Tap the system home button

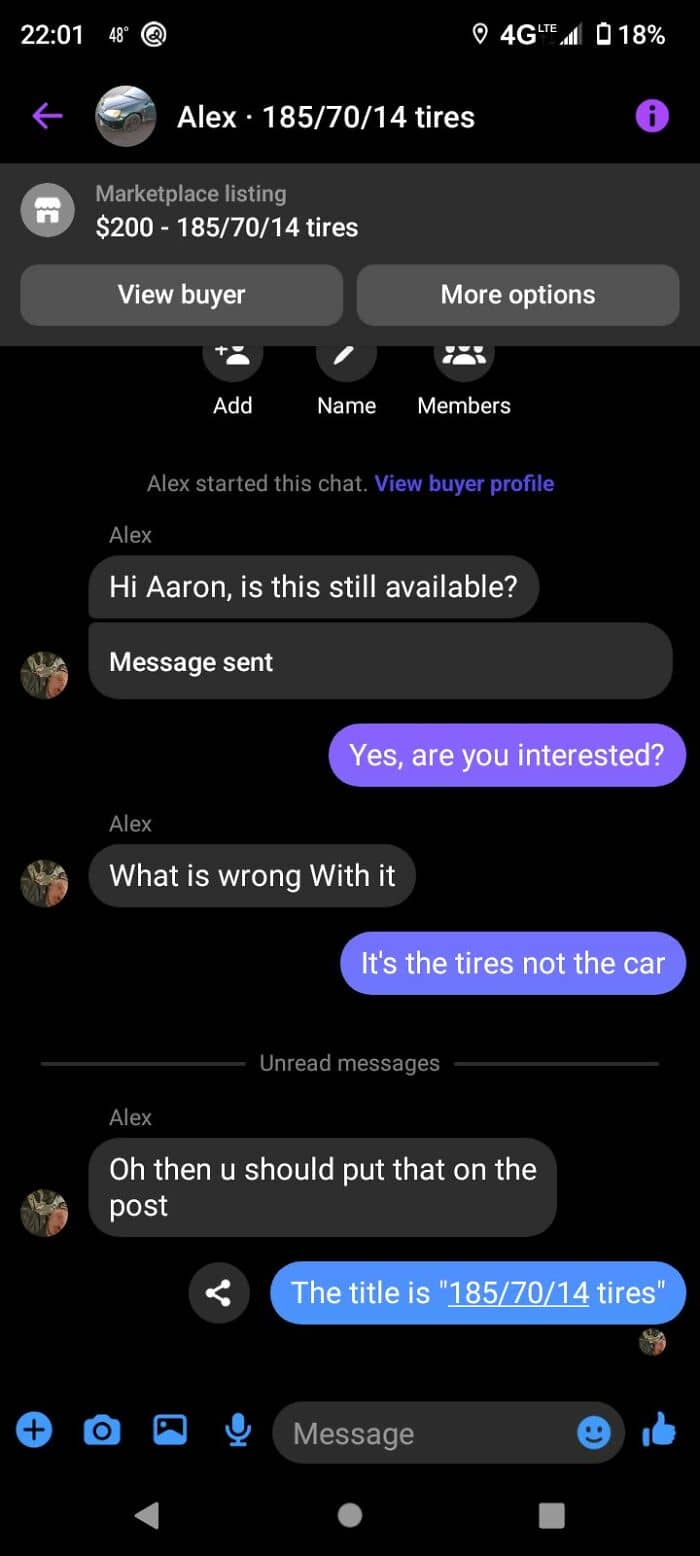tap(350, 1514)
